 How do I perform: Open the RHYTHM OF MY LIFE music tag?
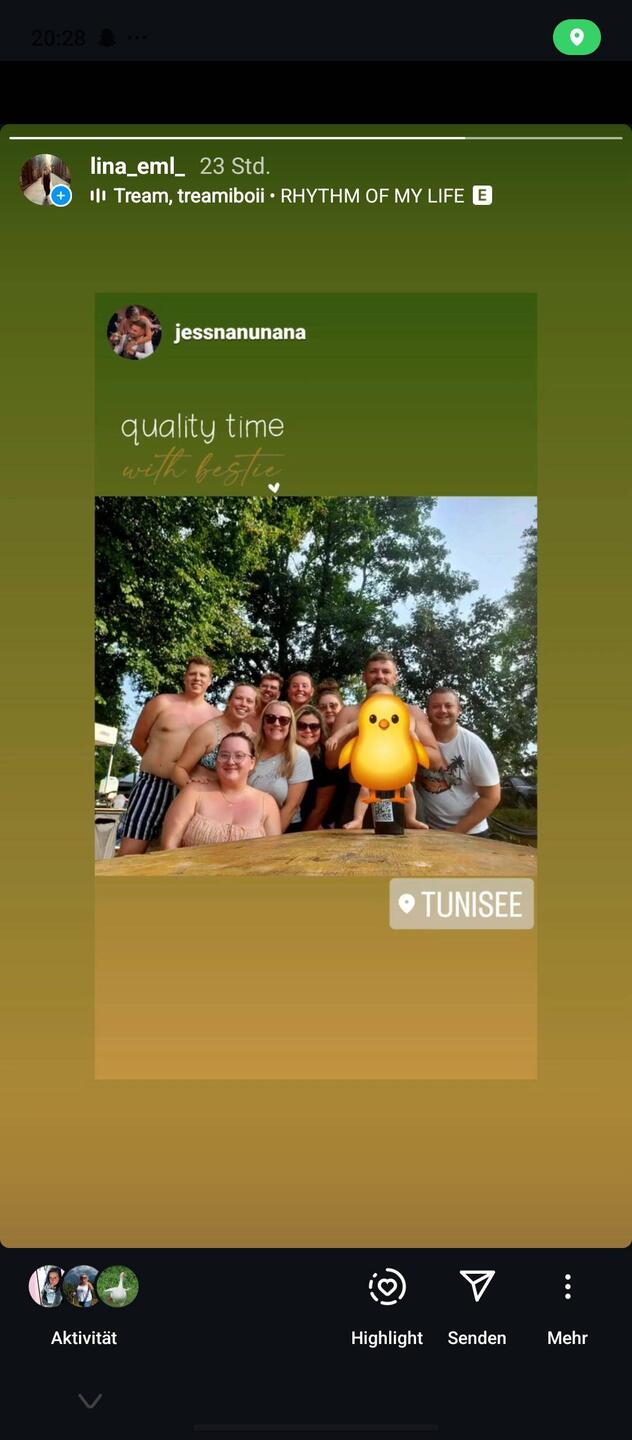tap(290, 196)
